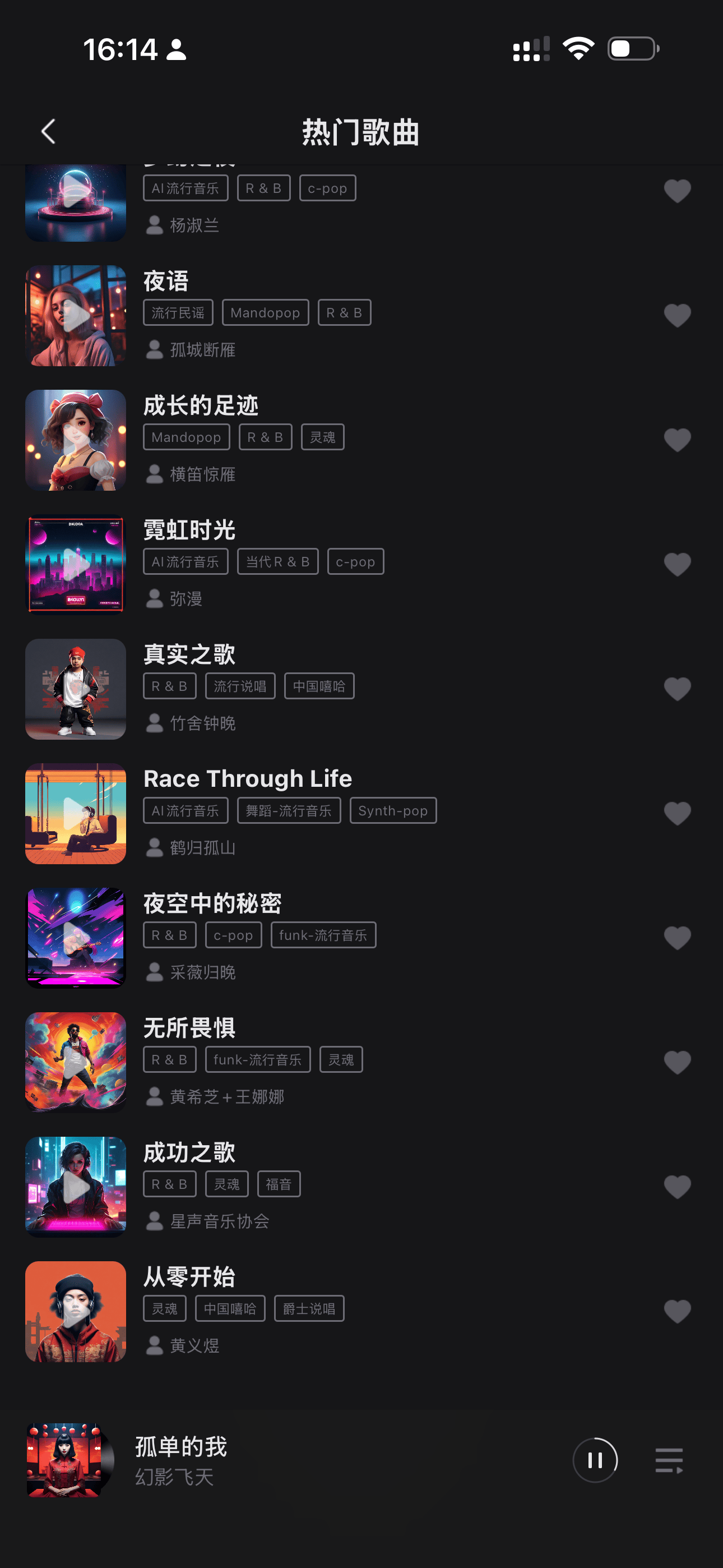Heart the song Race Through Life
The image size is (723, 1568).
[x=676, y=813]
